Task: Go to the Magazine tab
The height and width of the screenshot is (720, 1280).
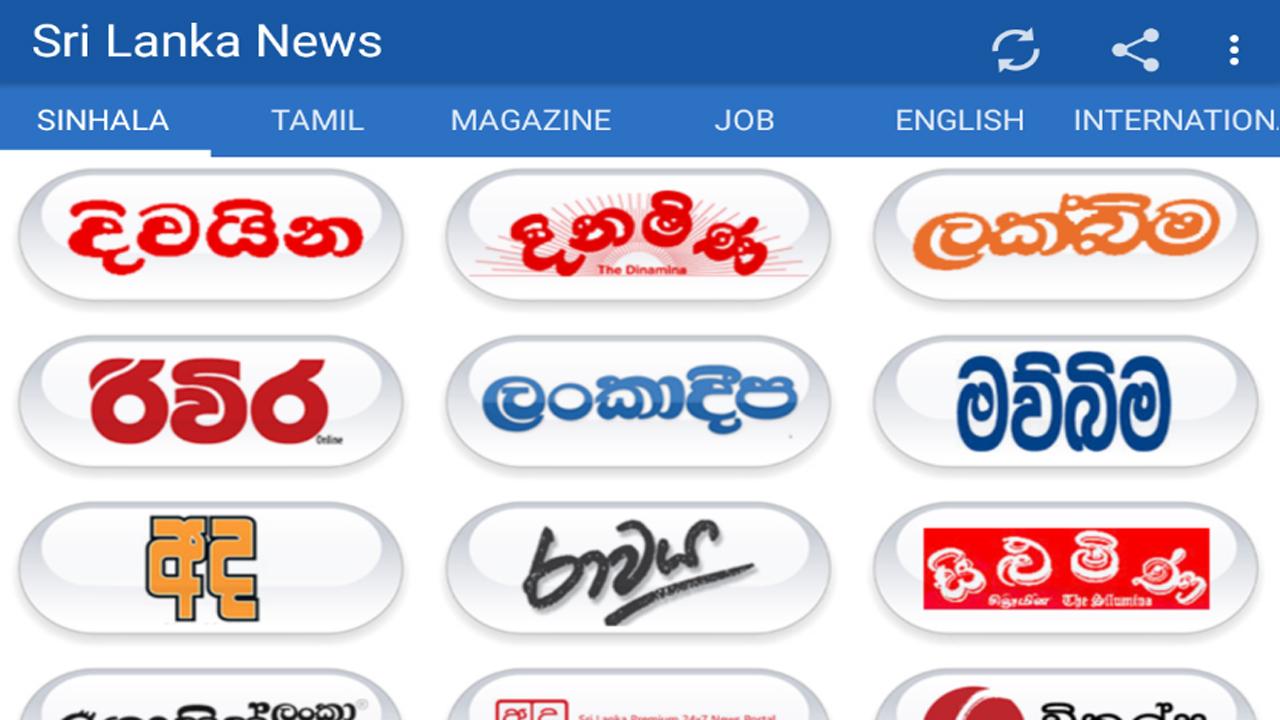Action: pos(530,120)
